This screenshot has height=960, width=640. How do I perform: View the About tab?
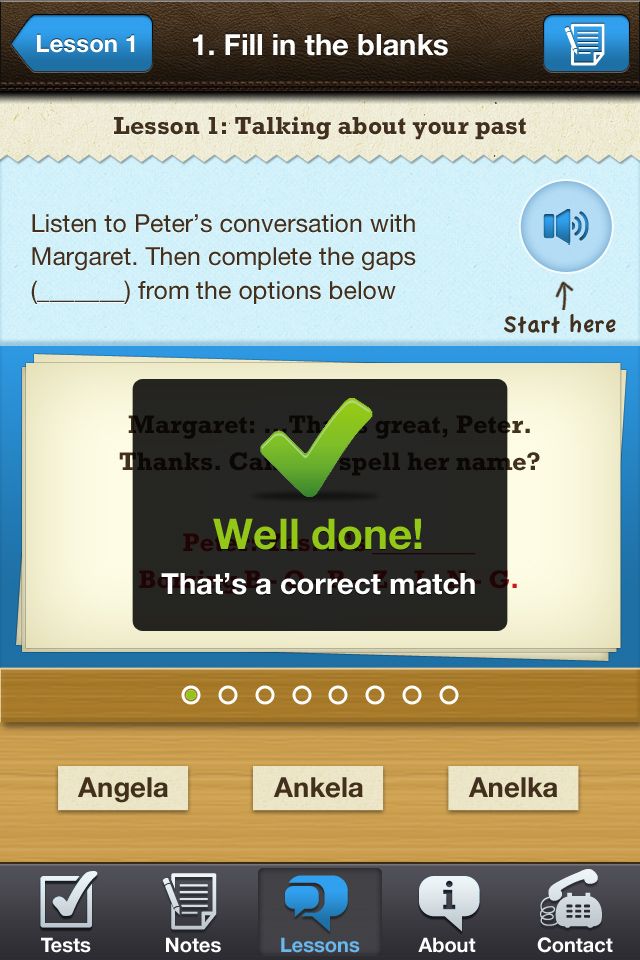(x=447, y=912)
